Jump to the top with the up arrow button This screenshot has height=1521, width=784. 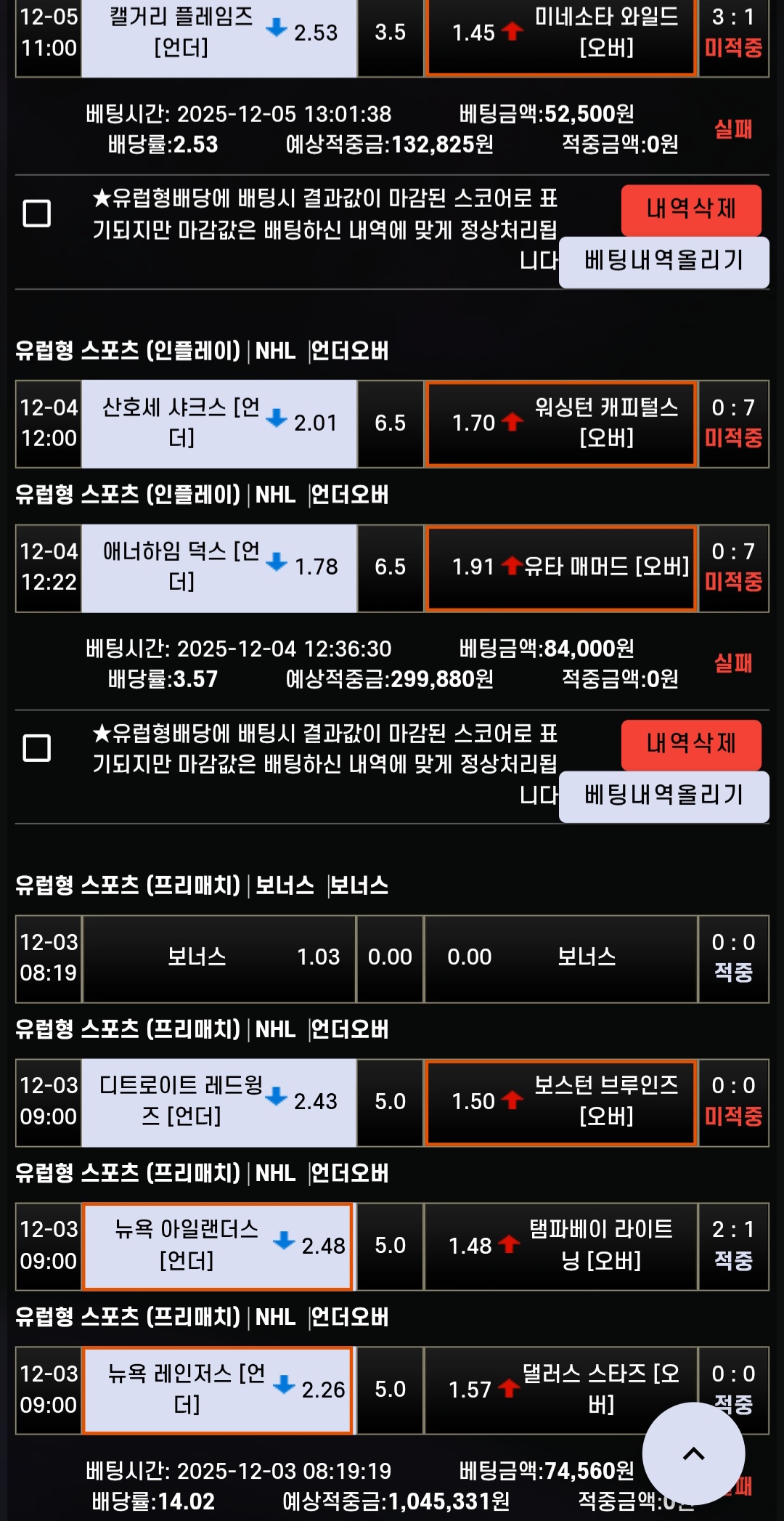pyautogui.click(x=693, y=1453)
